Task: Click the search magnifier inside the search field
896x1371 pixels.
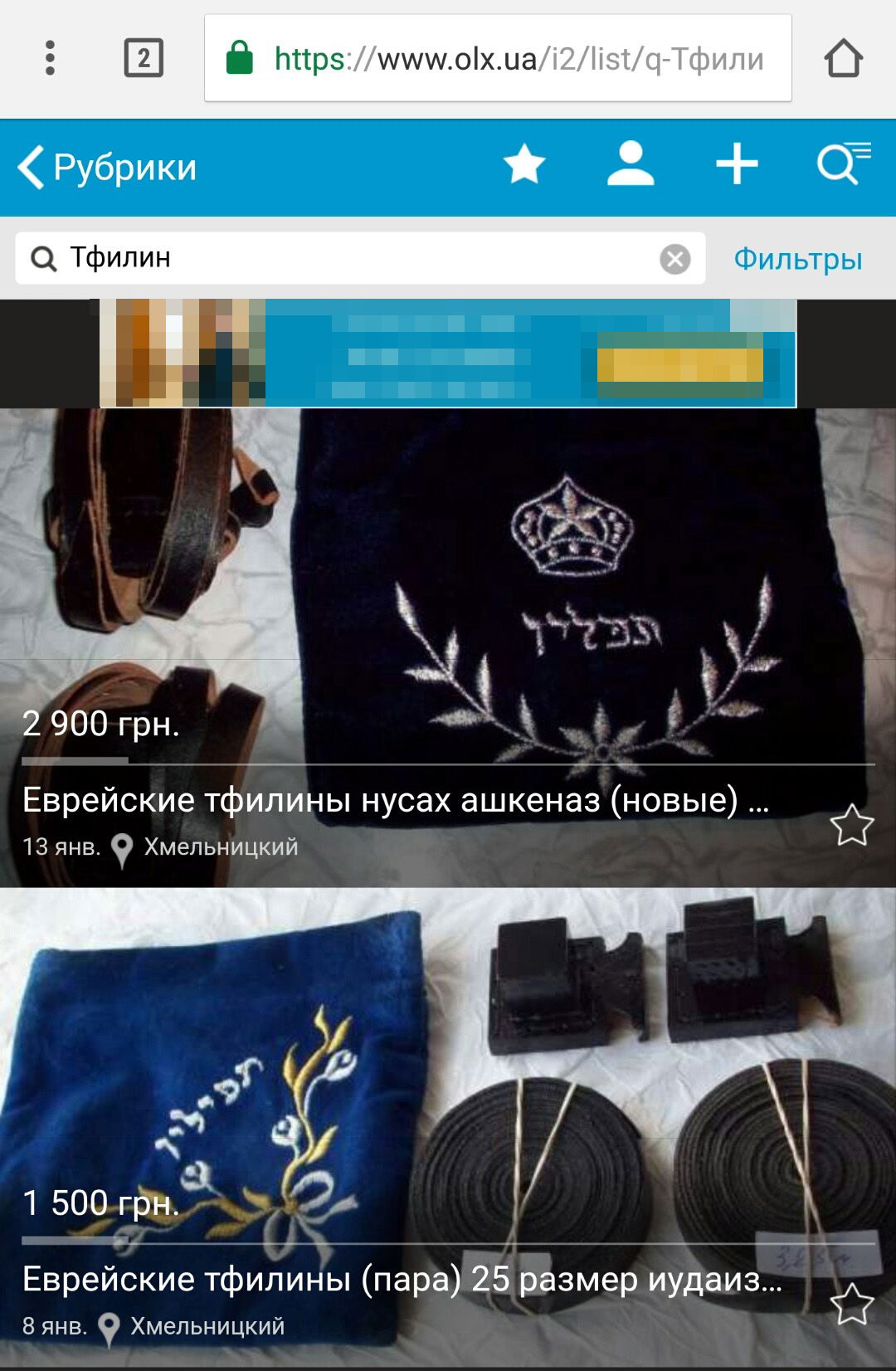Action: pos(43,258)
